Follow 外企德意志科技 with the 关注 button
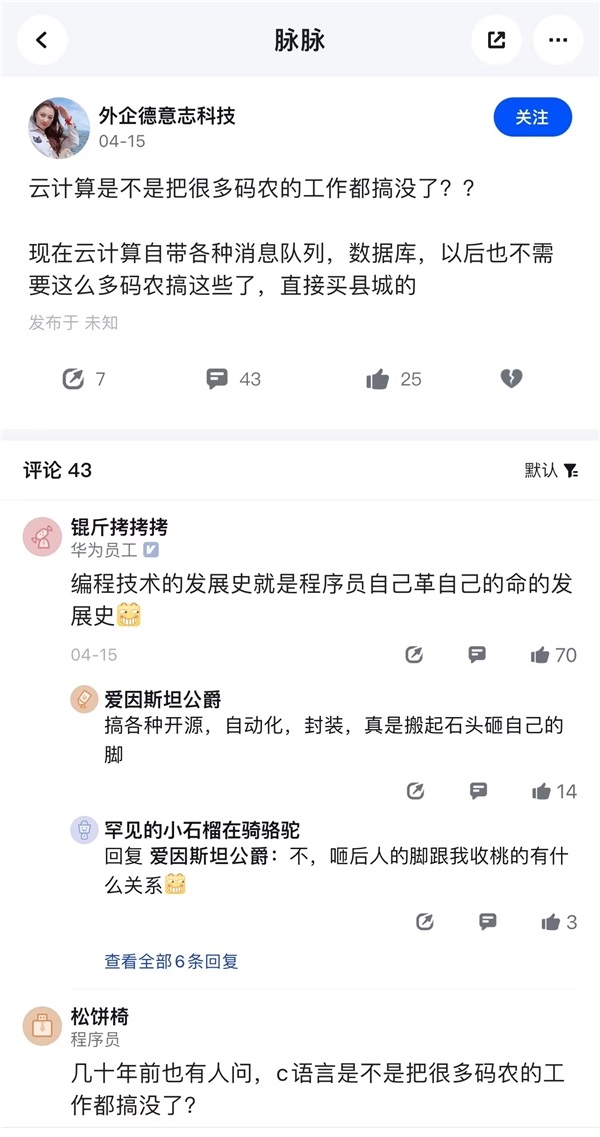Screen dimensions: 600x1137 point(532,117)
